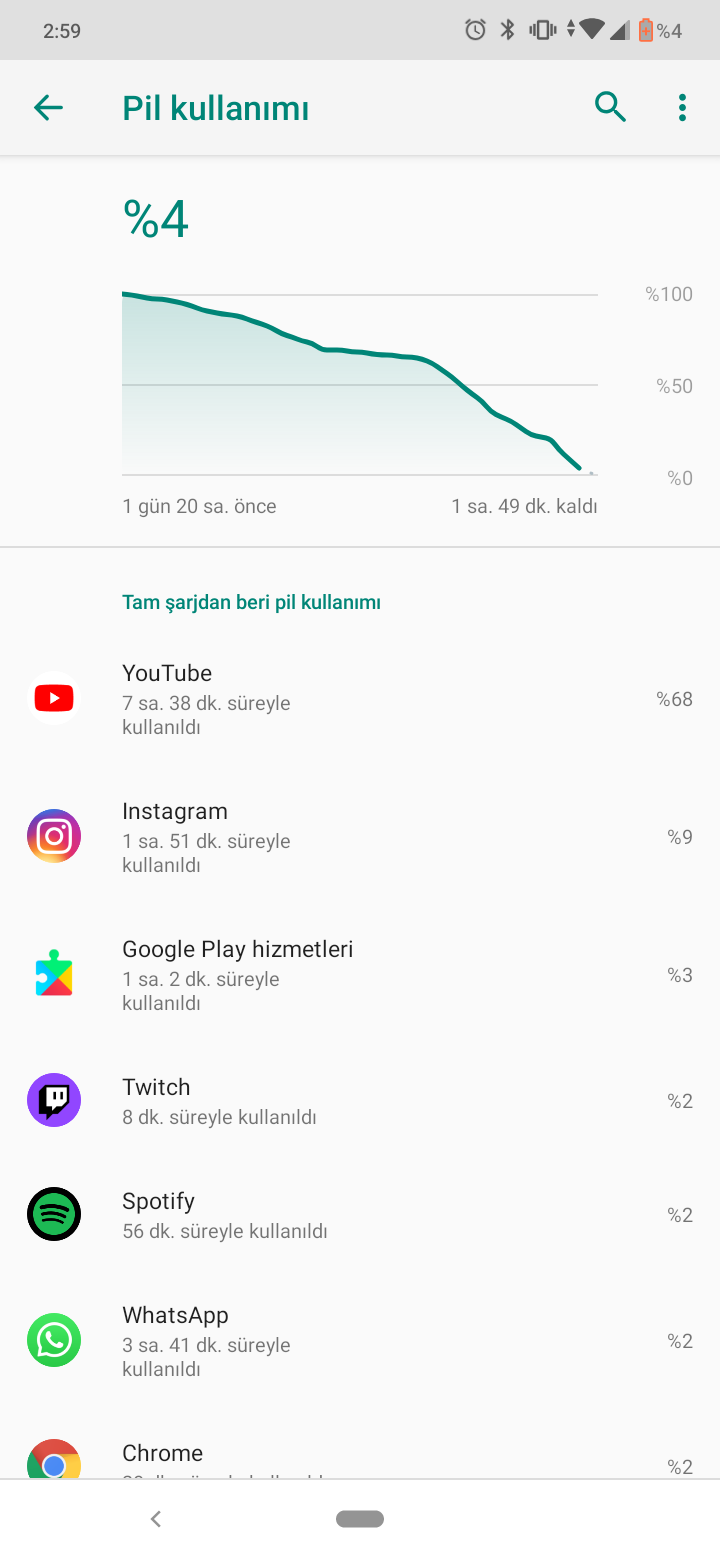The width and height of the screenshot is (720, 1560).
Task: Open Instagram battery usage details
Action: 360,837
